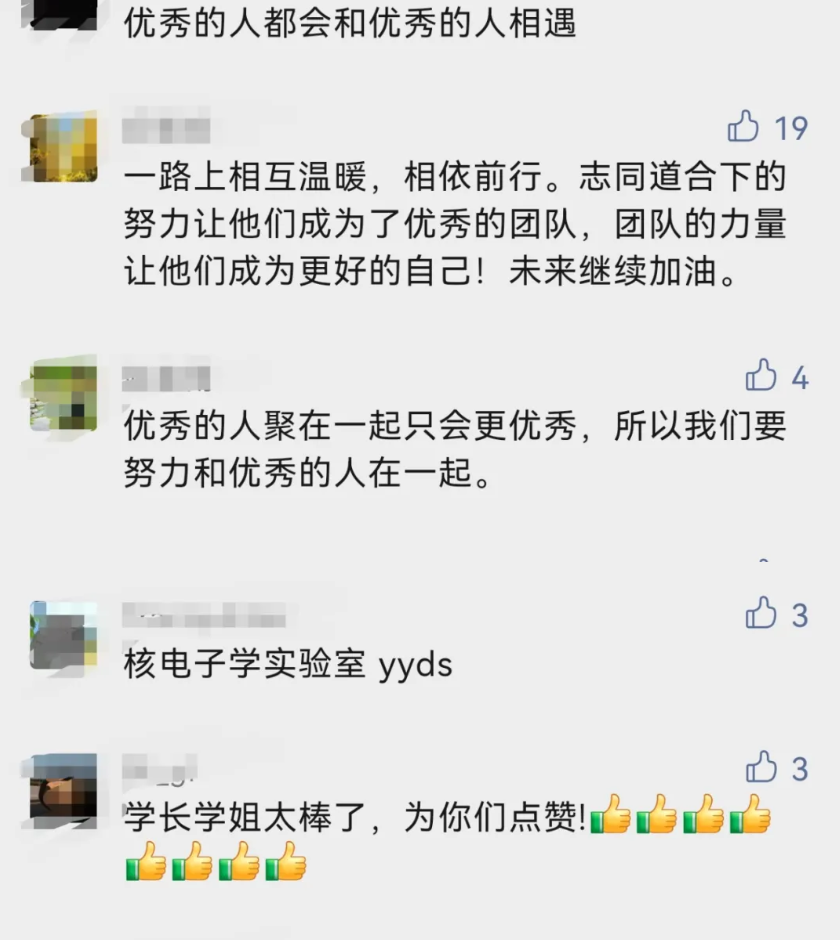Like the comment with 4 likes
The height and width of the screenshot is (940, 840).
761,376
